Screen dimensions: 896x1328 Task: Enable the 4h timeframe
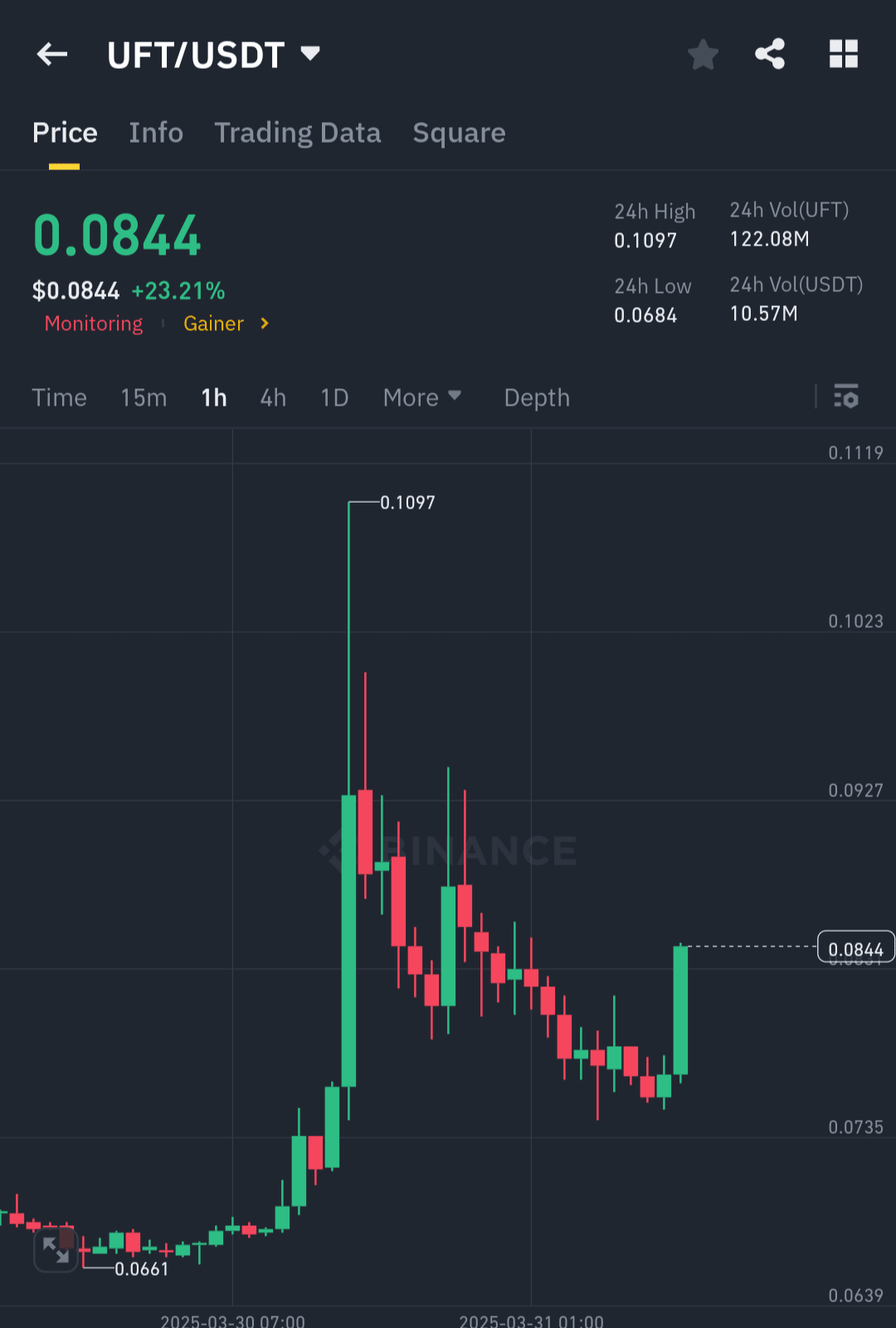tap(272, 397)
